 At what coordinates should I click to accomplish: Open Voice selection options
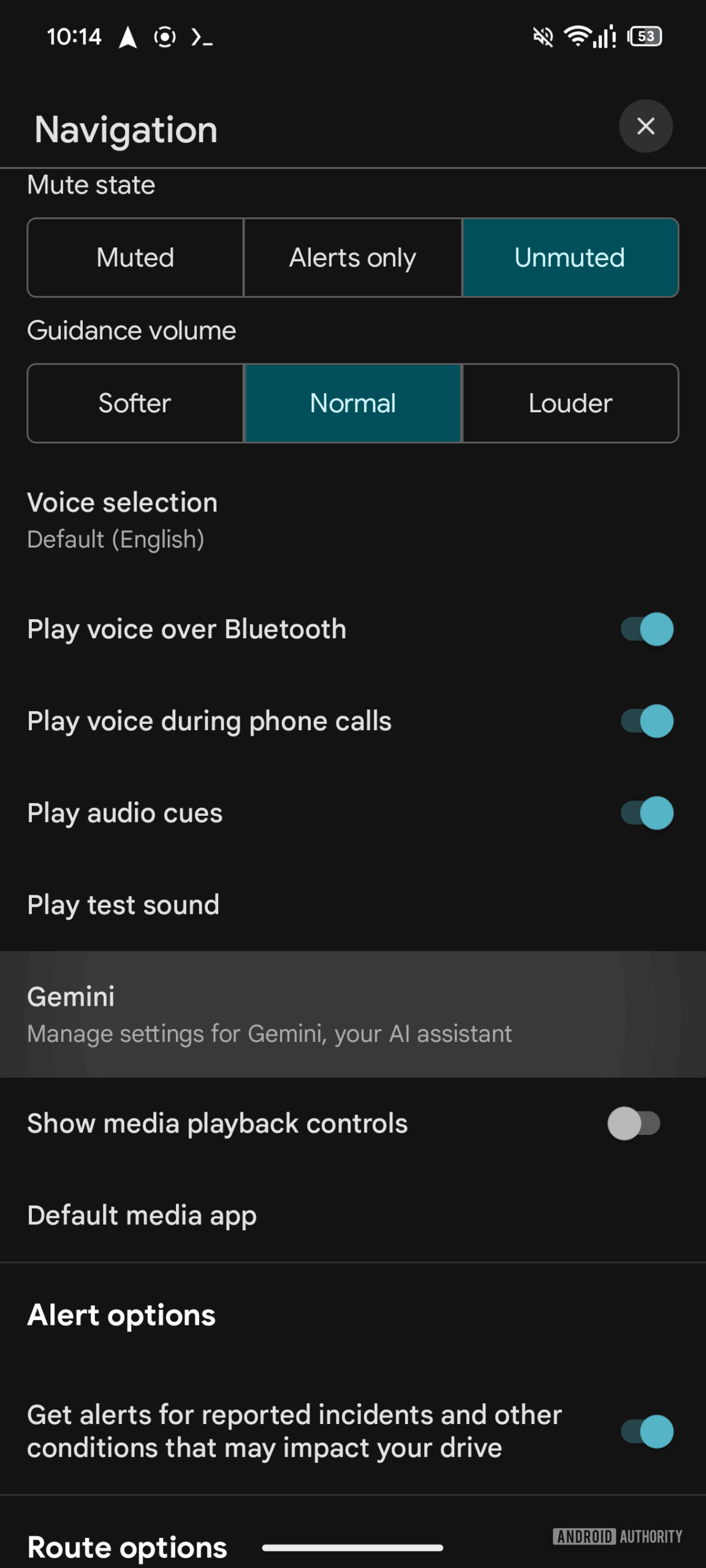tap(122, 518)
